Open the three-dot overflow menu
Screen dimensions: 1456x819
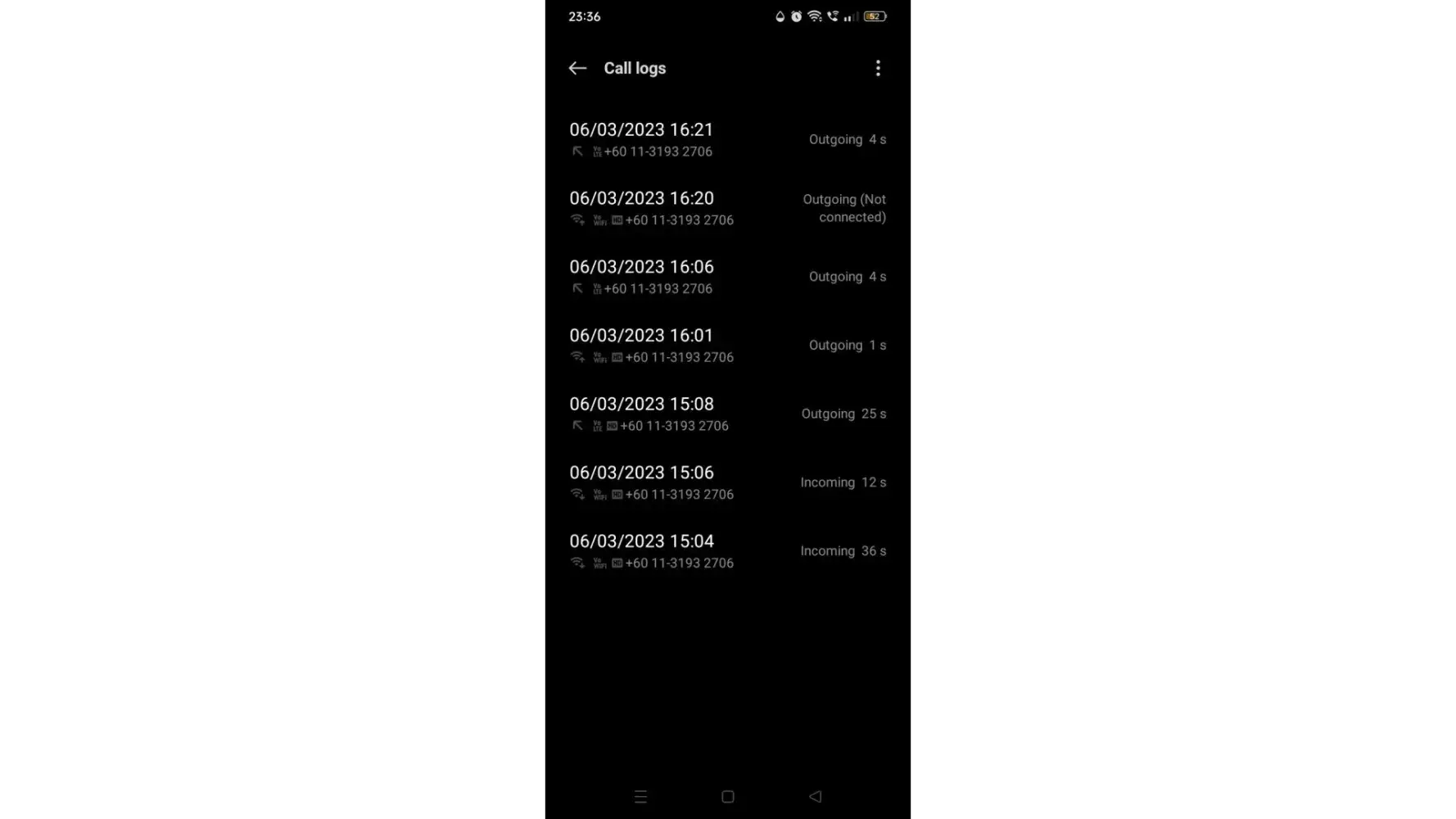(878, 68)
